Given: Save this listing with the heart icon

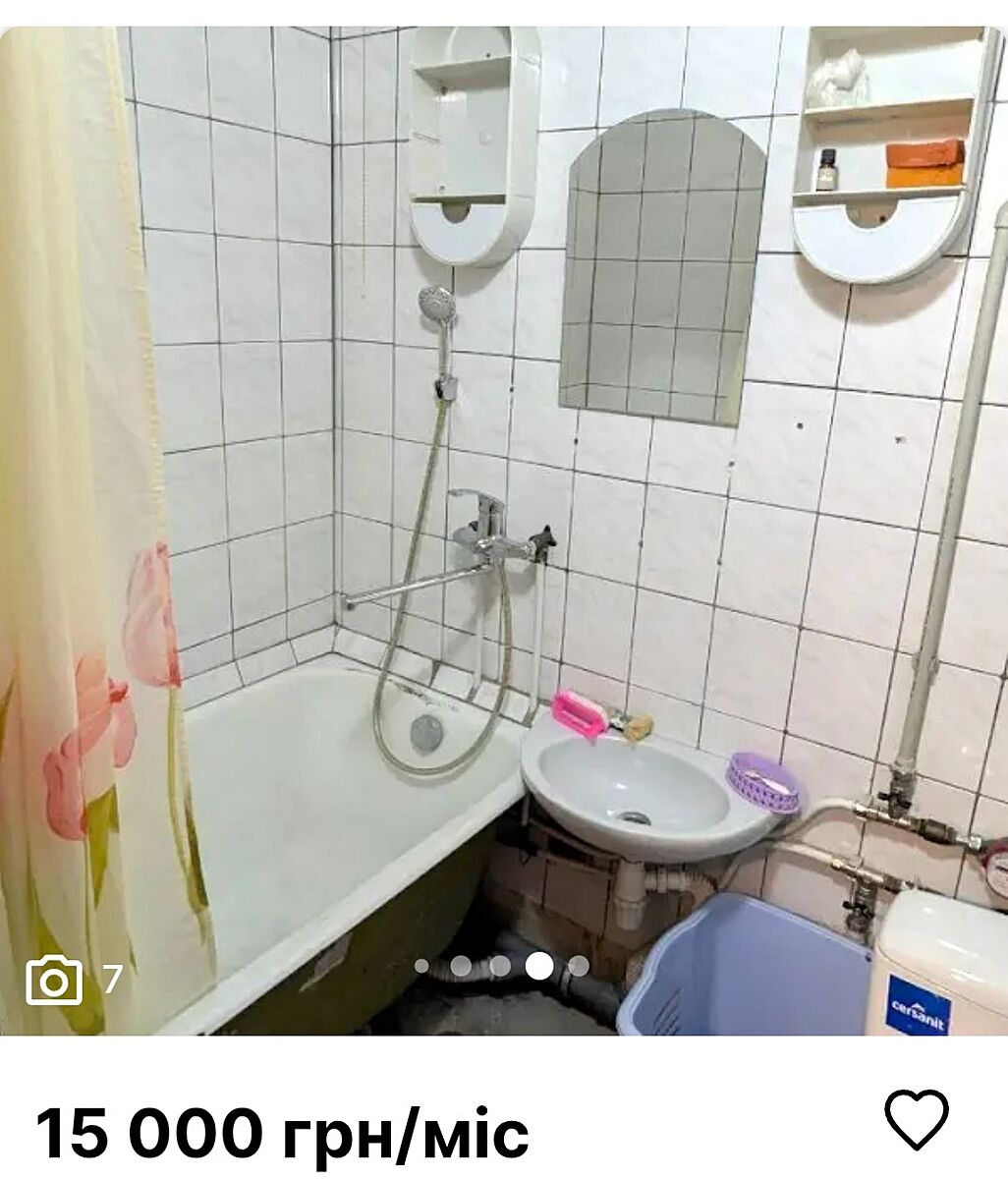Looking at the screenshot, I should pos(916,1118).
